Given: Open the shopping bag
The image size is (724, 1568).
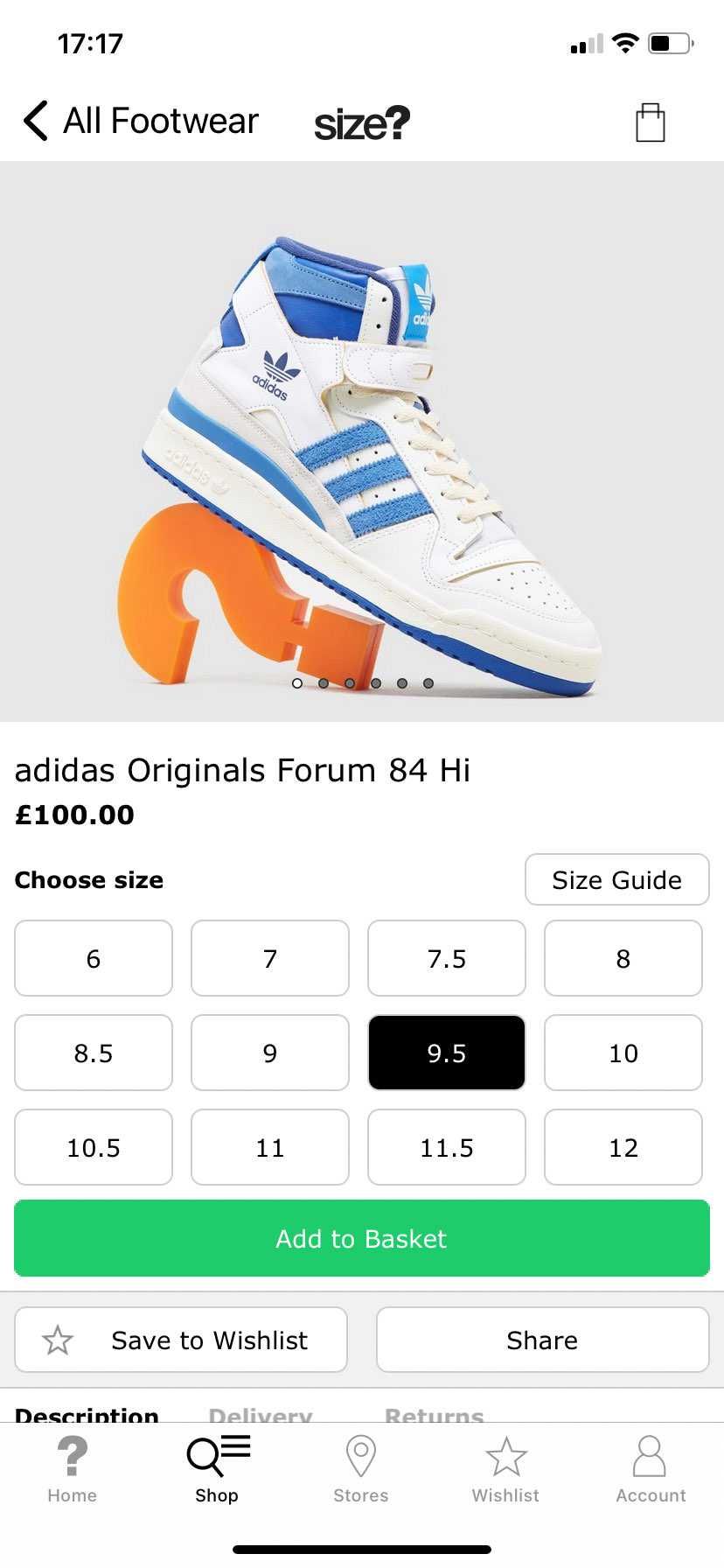Looking at the screenshot, I should click(650, 122).
